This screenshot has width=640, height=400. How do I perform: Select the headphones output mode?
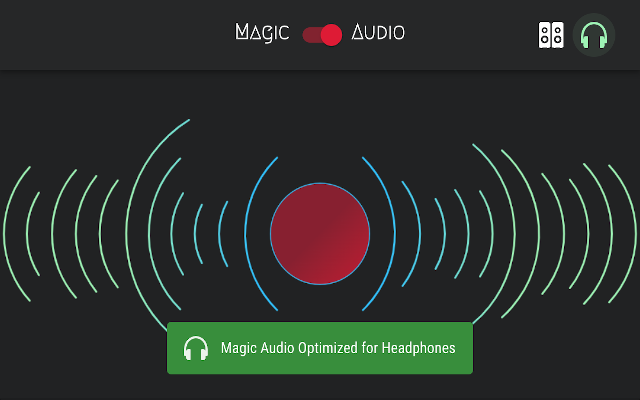click(595, 36)
